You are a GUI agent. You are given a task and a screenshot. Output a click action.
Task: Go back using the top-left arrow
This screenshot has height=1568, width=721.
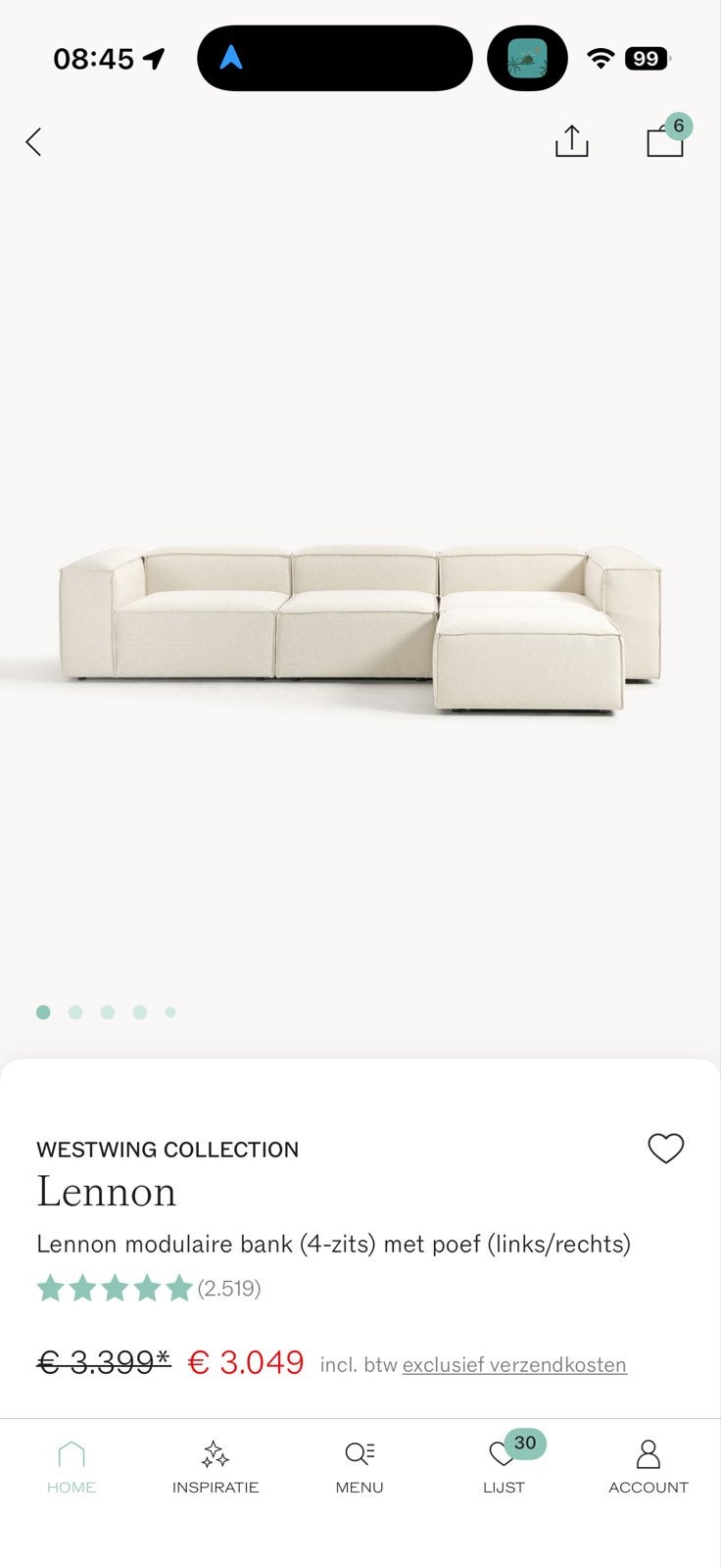coord(33,142)
